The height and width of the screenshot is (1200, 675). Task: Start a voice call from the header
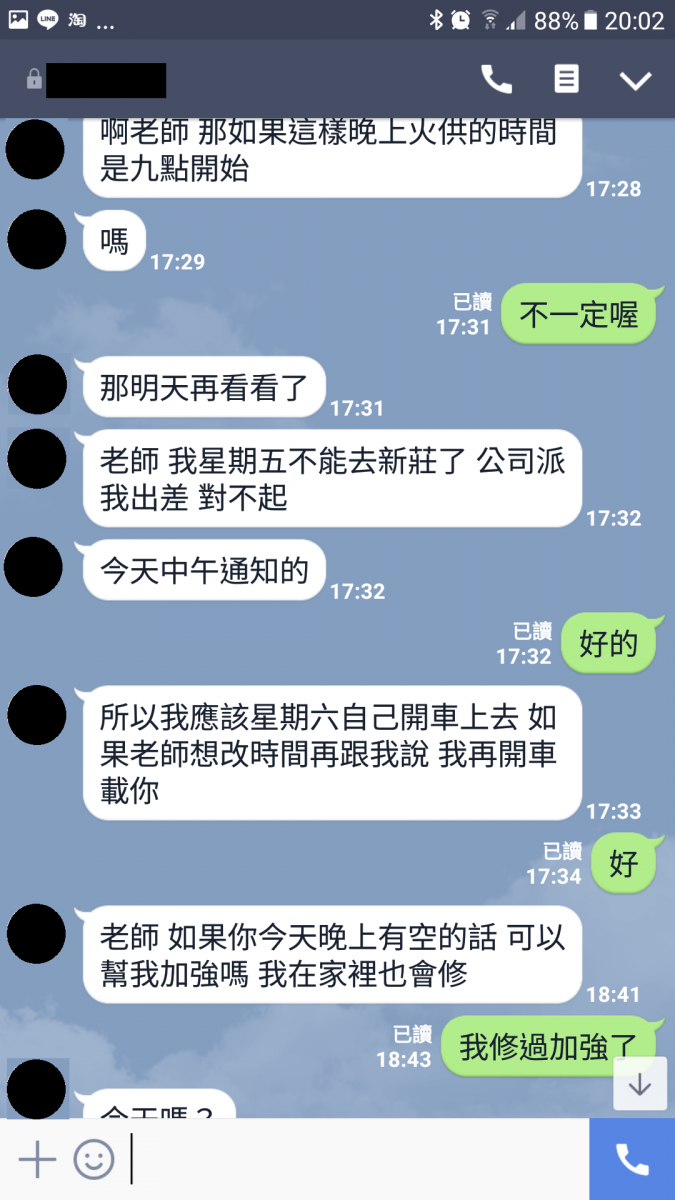coord(496,80)
